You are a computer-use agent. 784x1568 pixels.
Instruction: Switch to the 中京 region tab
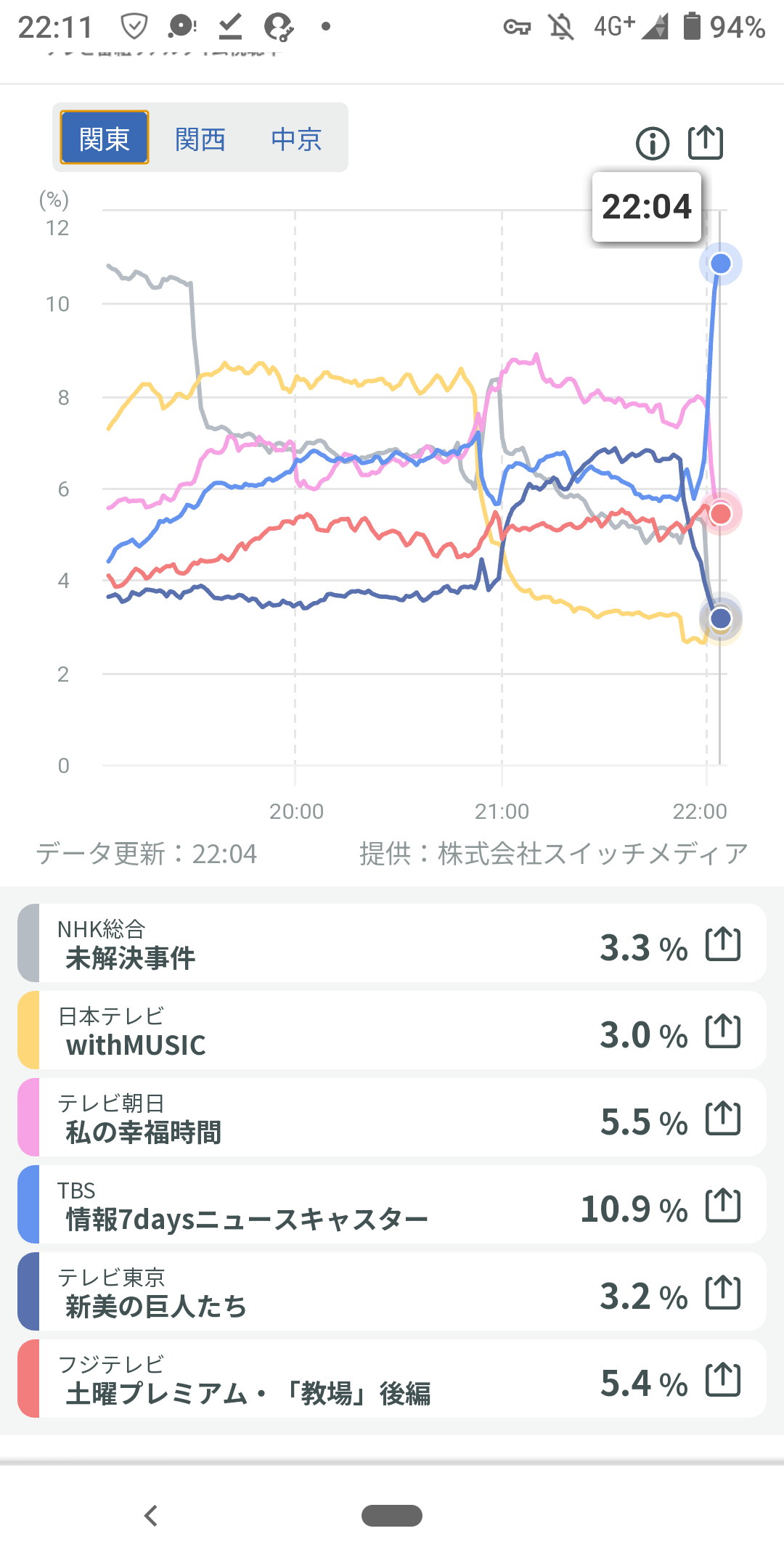(296, 138)
